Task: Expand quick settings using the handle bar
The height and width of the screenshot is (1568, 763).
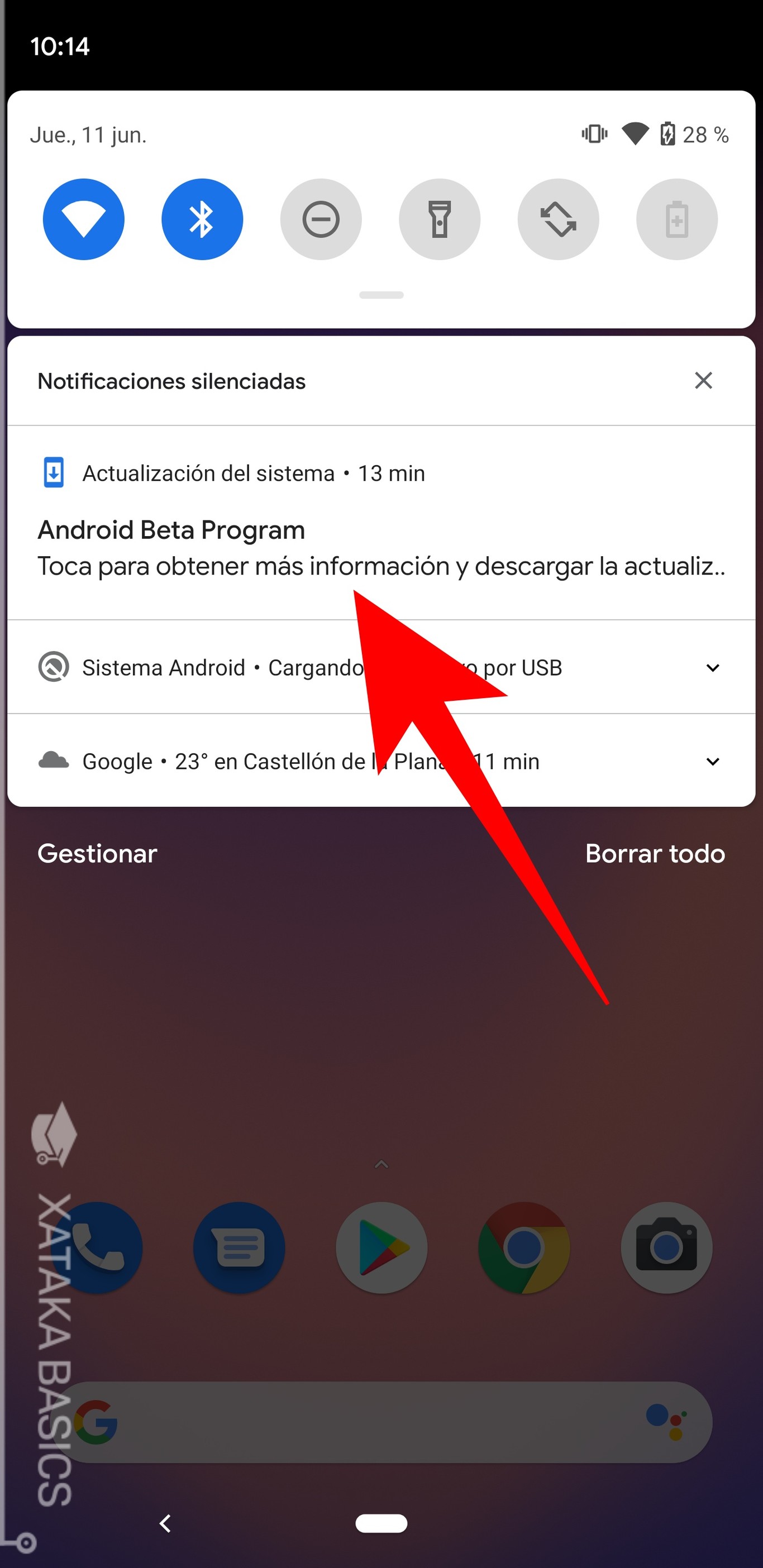Action: tap(381, 295)
